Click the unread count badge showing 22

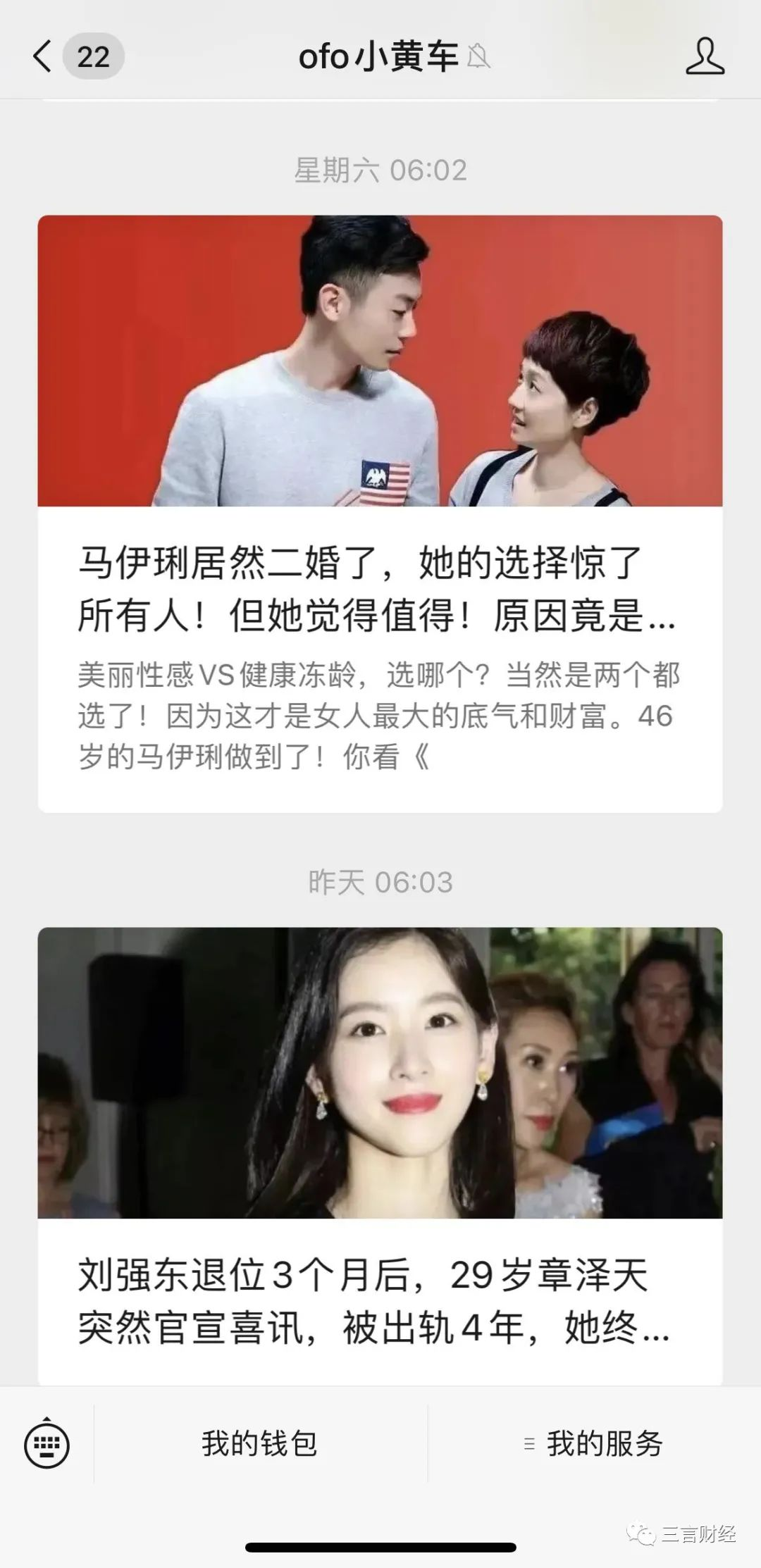pos(94,56)
